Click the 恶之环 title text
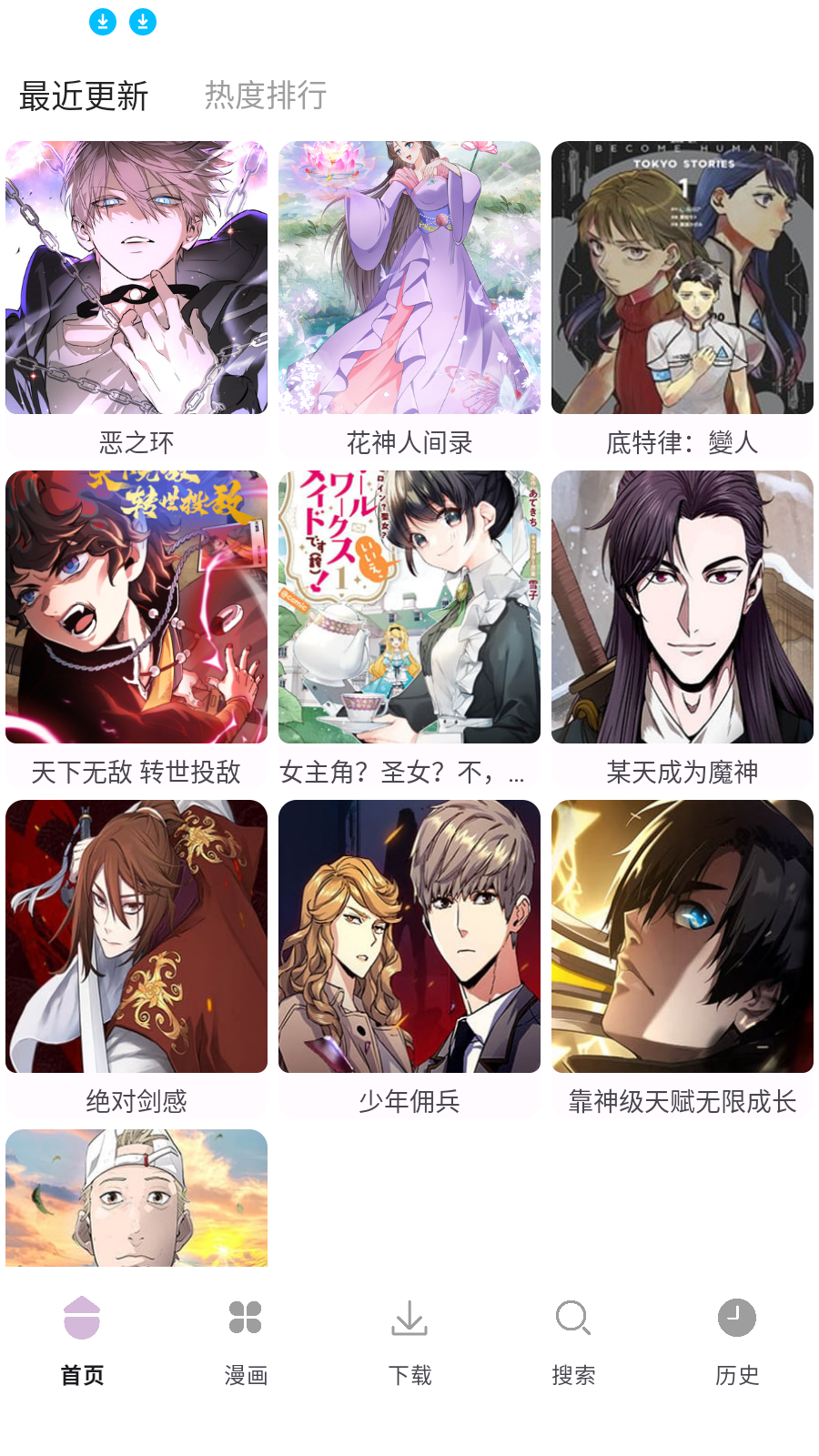Image resolution: width=819 pixels, height=1456 pixels. 136,442
